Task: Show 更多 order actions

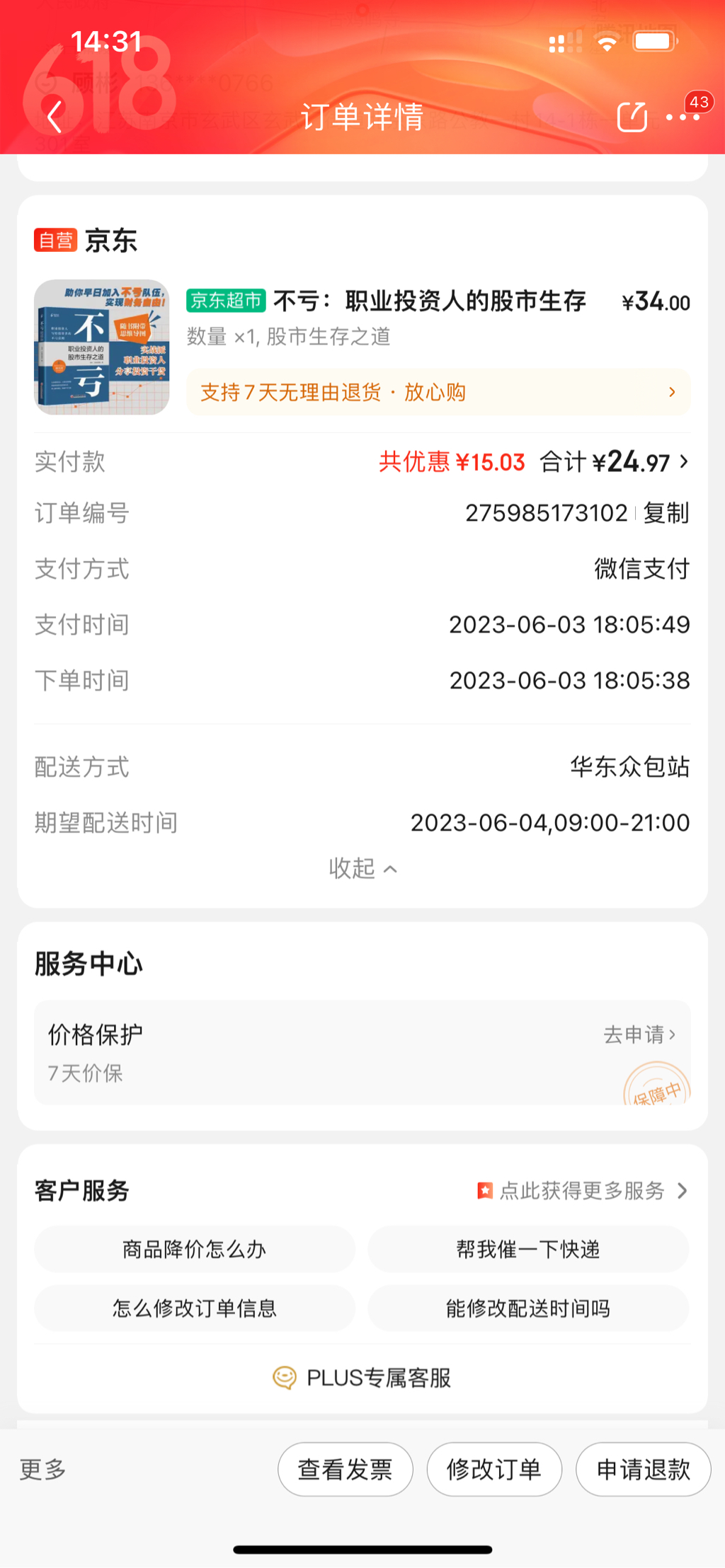Action: coord(42,1470)
